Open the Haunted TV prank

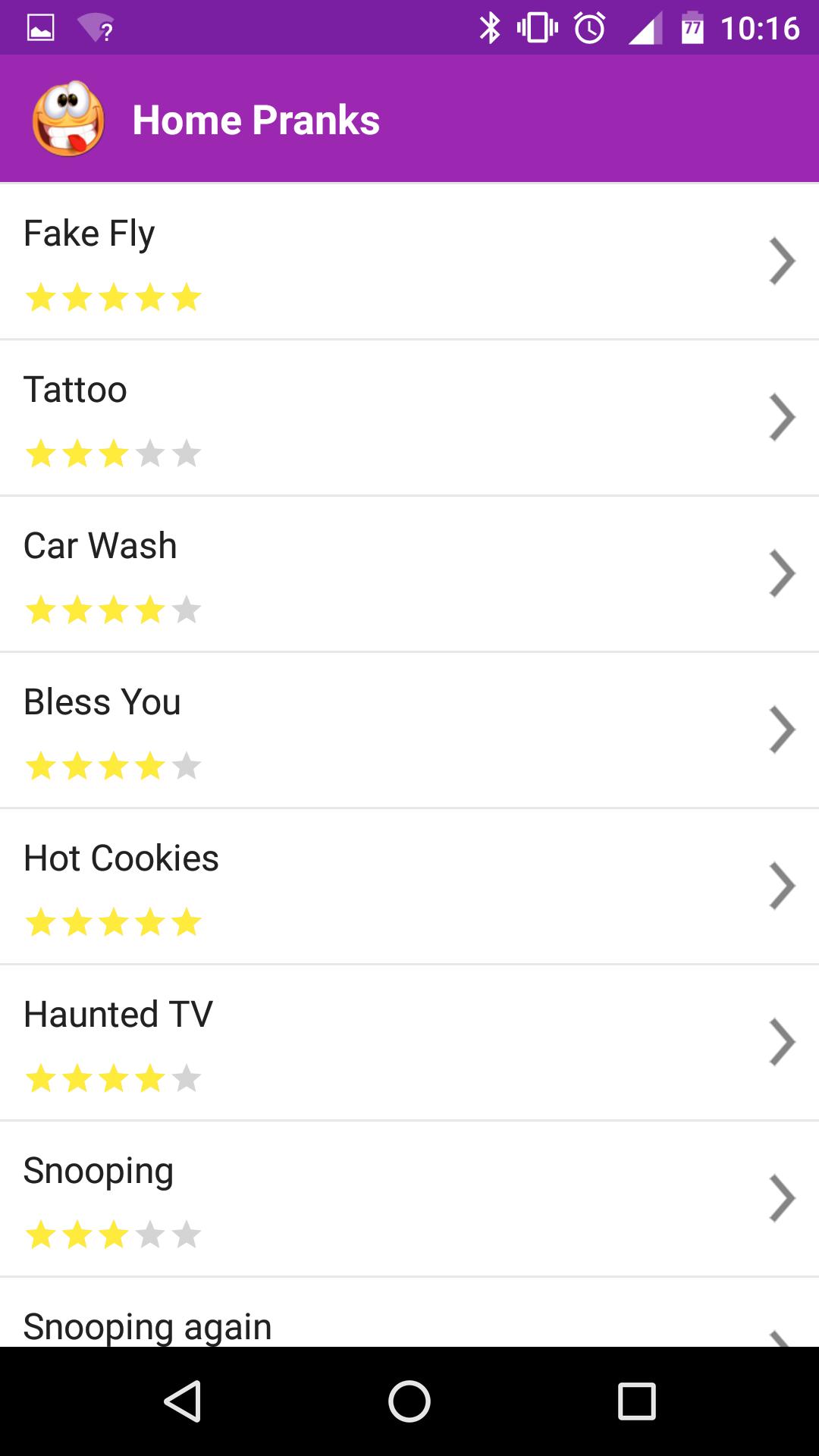[409, 1043]
